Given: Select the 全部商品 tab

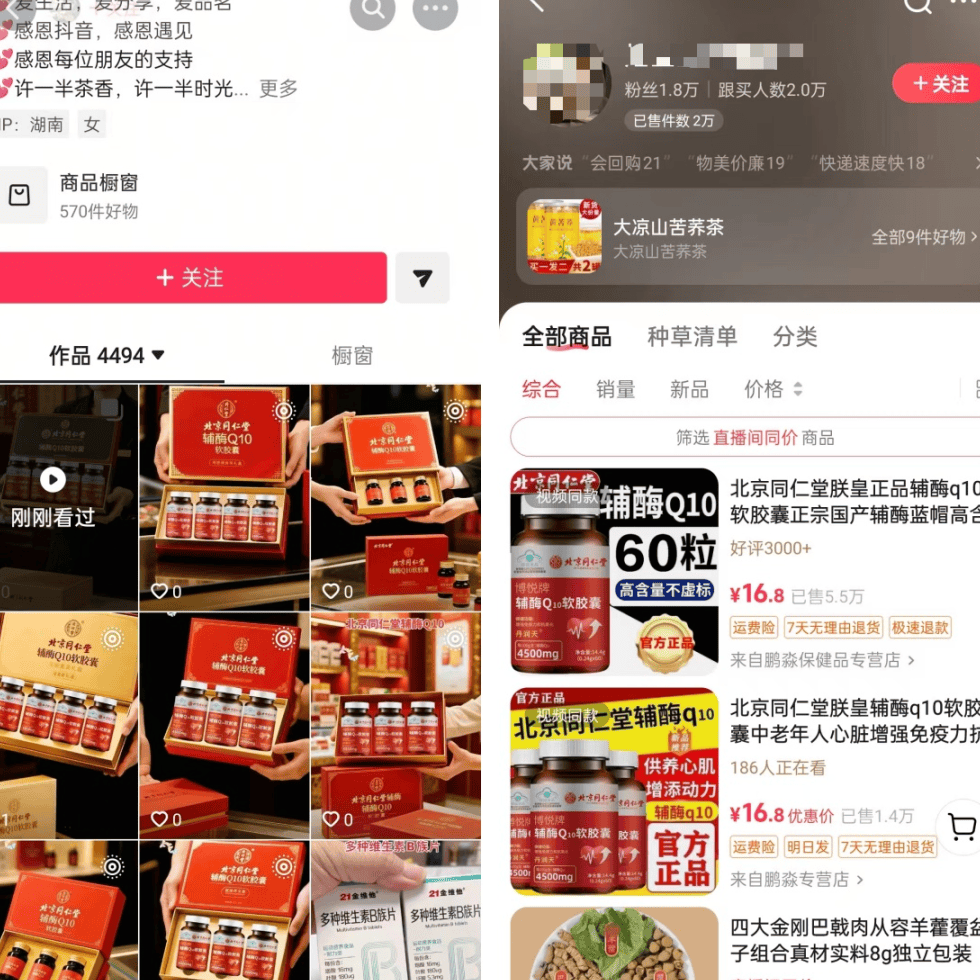Looking at the screenshot, I should click(x=566, y=337).
